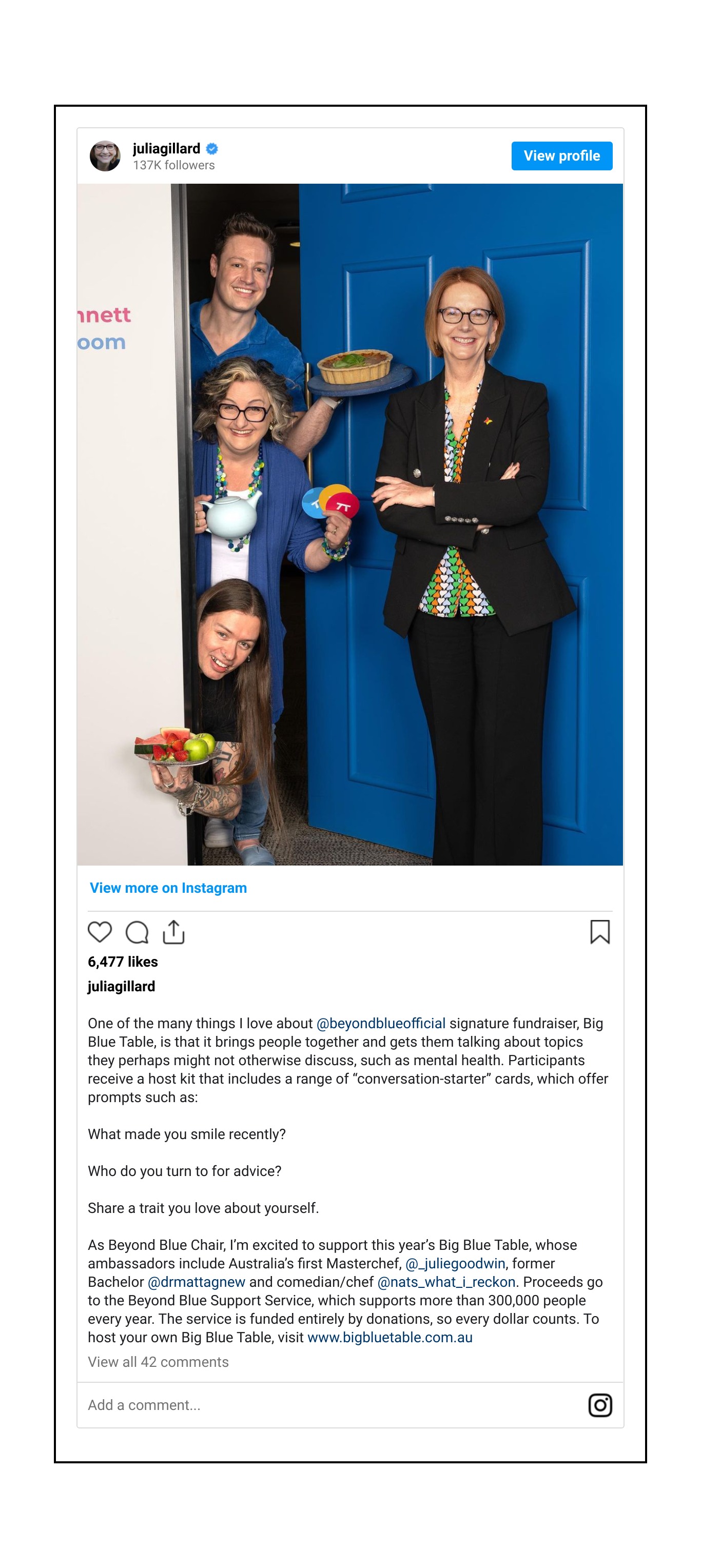701x1568 pixels.
Task: Visit www.bigbluetable.com.au link
Action: [390, 1337]
